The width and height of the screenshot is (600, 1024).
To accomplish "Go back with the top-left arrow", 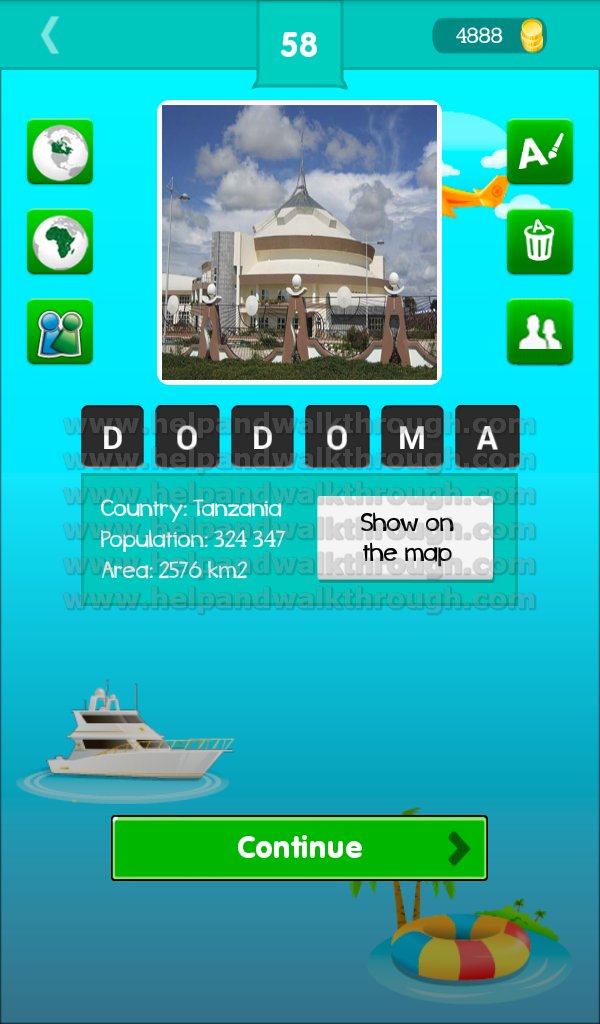I will [x=50, y=35].
